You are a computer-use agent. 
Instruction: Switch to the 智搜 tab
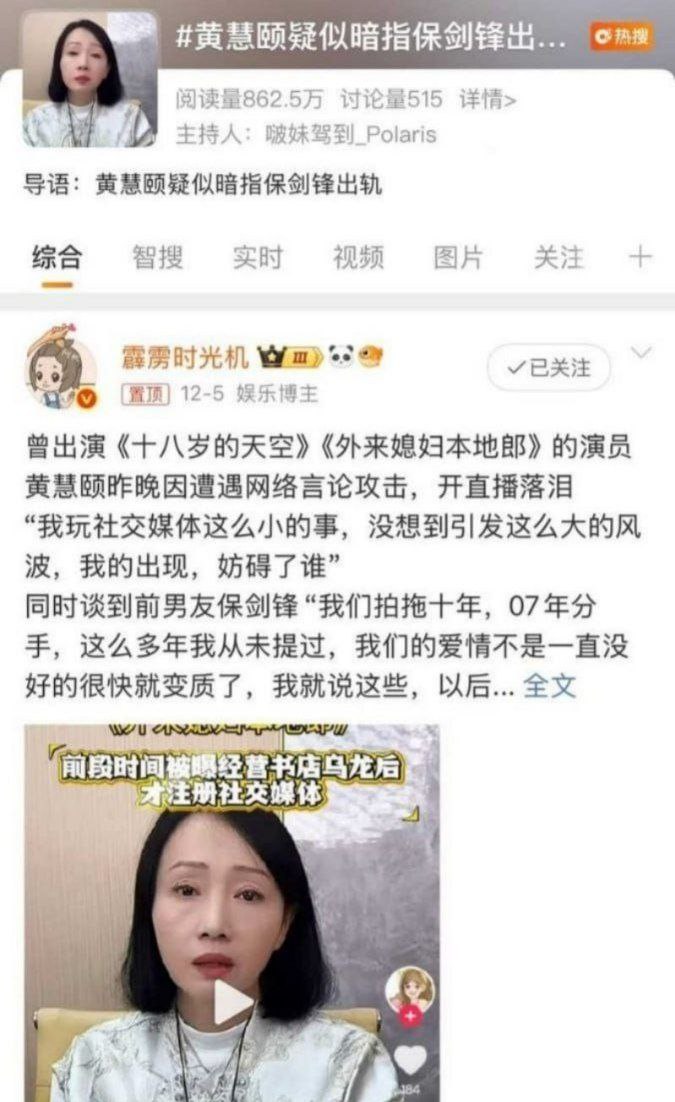coord(158,258)
